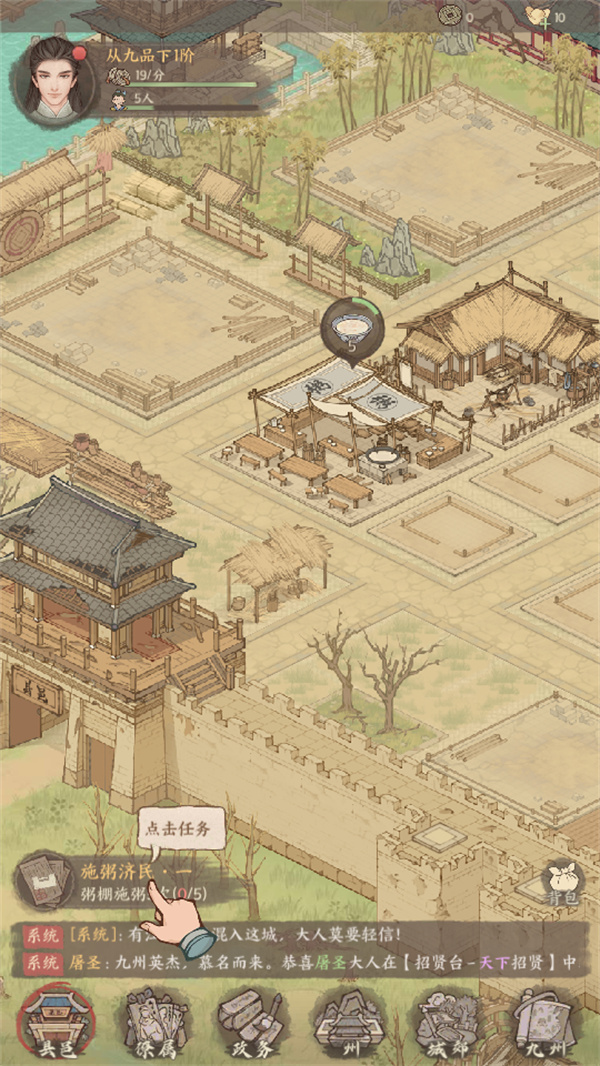Viewport: 600px width, 1066px height.
Task: Switch to the 县邑 tab
Action: (57, 1022)
